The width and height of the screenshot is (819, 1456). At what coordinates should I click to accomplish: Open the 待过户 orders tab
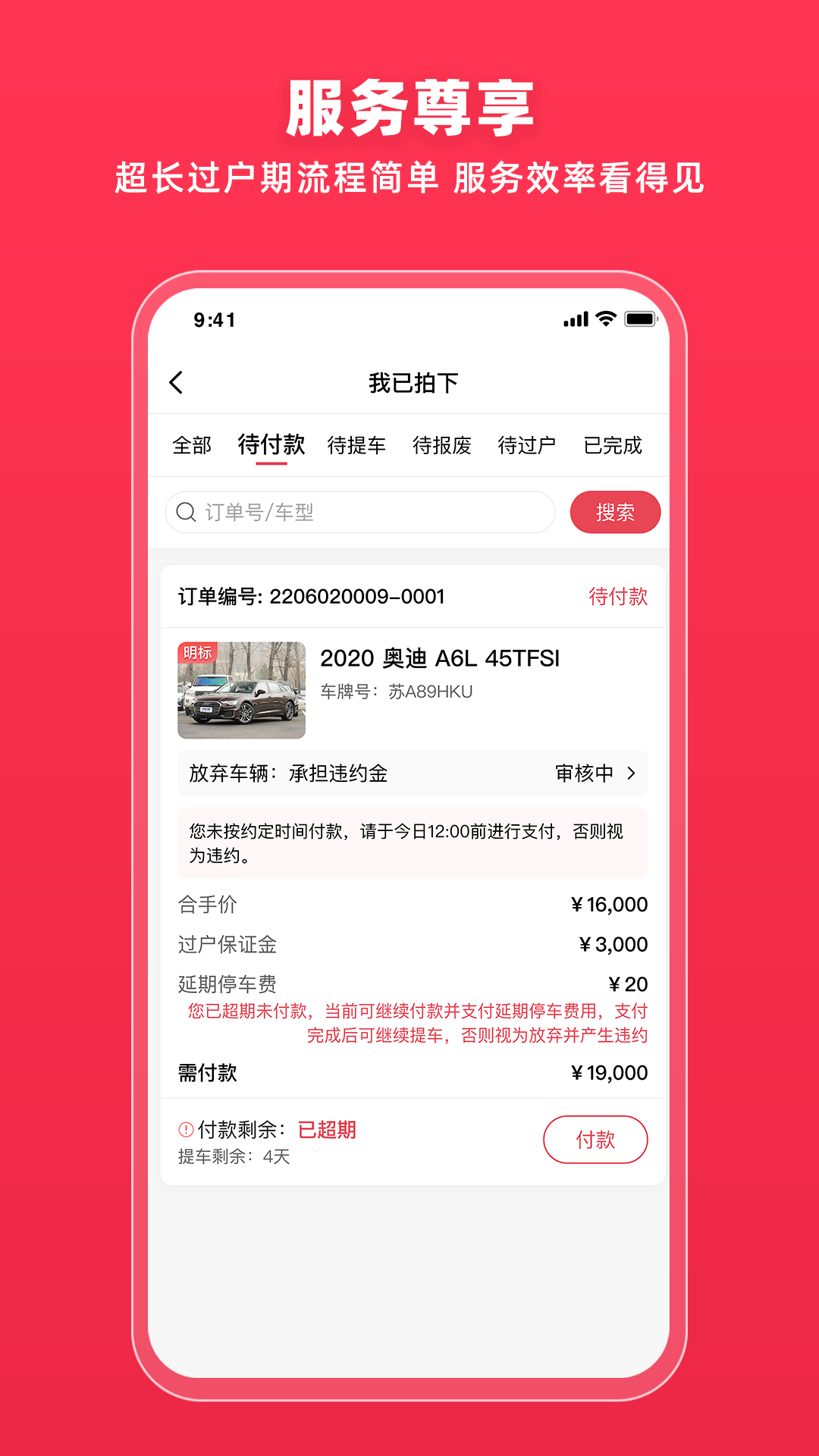pos(526,445)
